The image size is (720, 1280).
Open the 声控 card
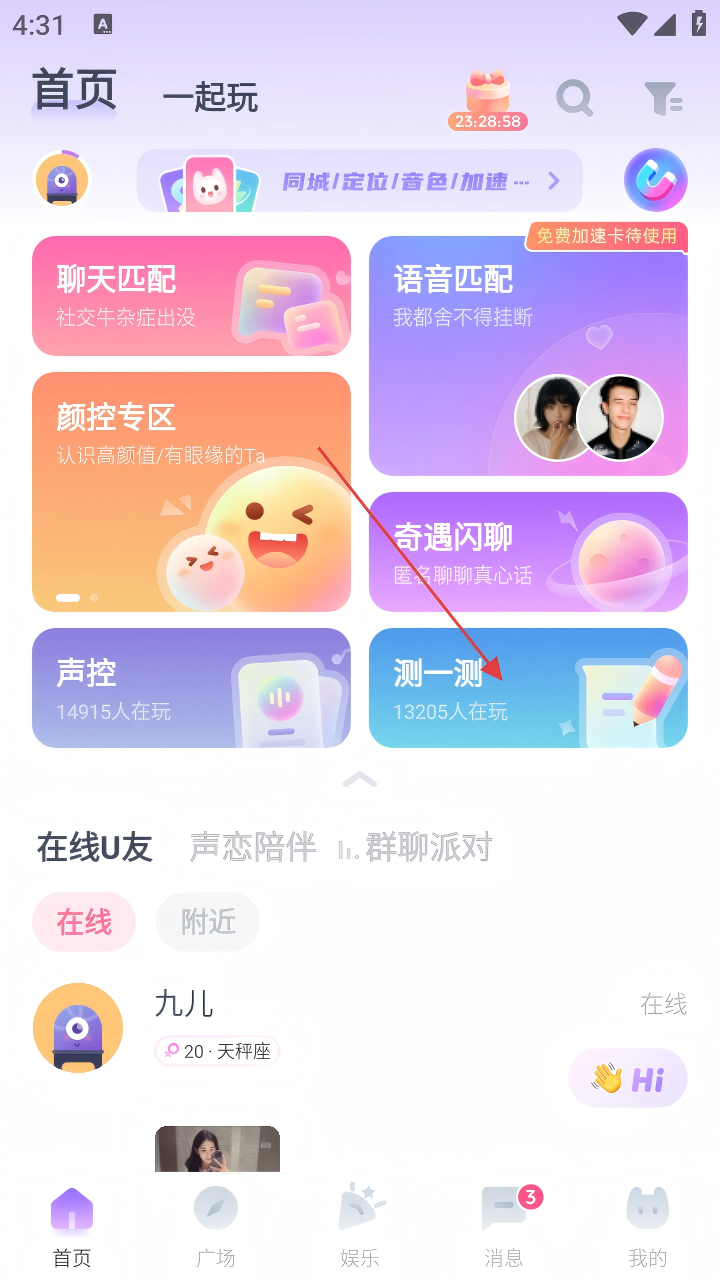pos(191,688)
